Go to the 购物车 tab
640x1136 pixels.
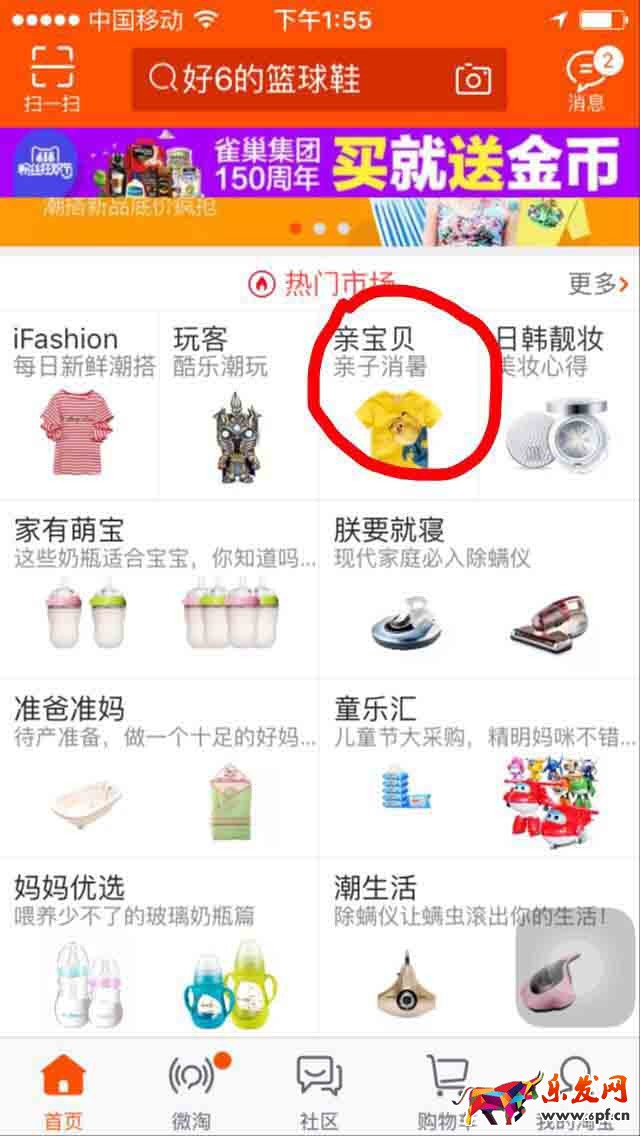[x=447, y=1090]
